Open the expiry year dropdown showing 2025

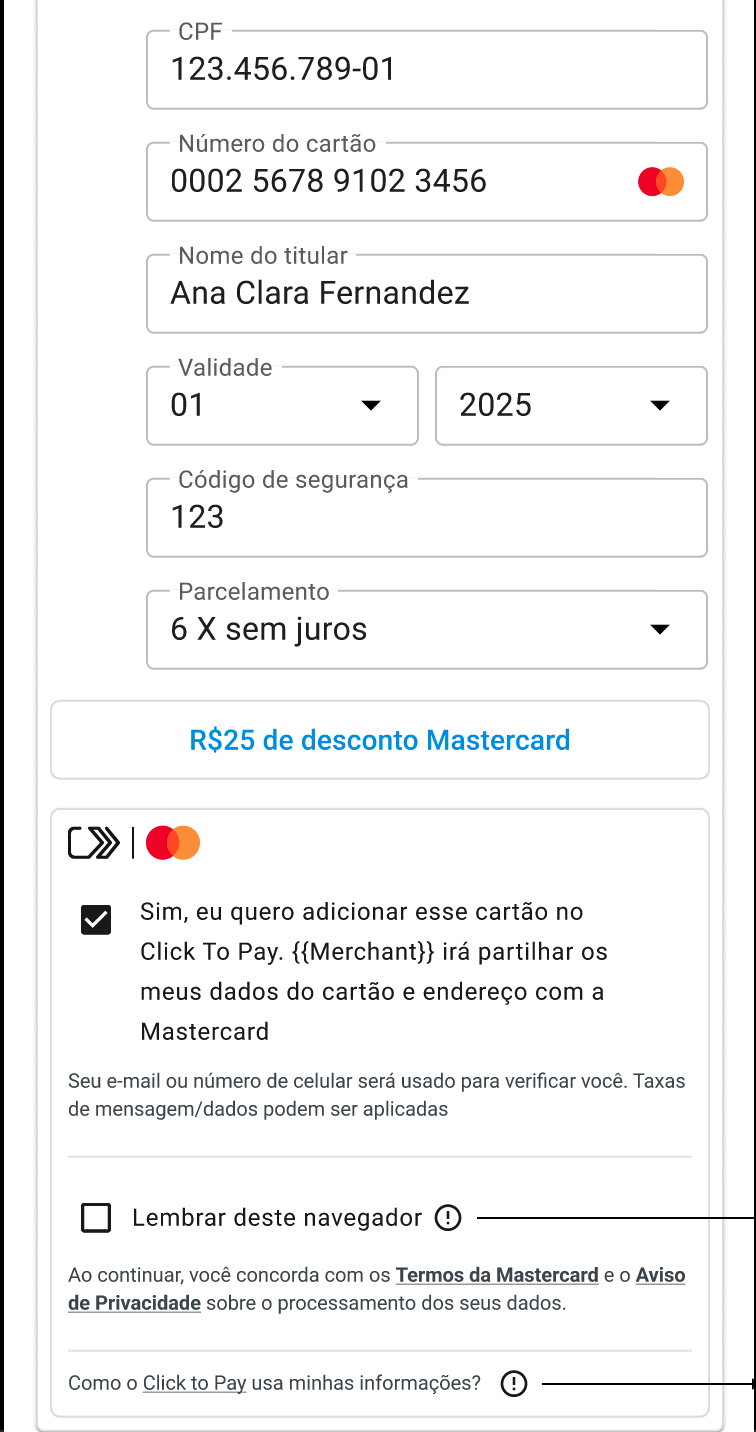click(571, 406)
